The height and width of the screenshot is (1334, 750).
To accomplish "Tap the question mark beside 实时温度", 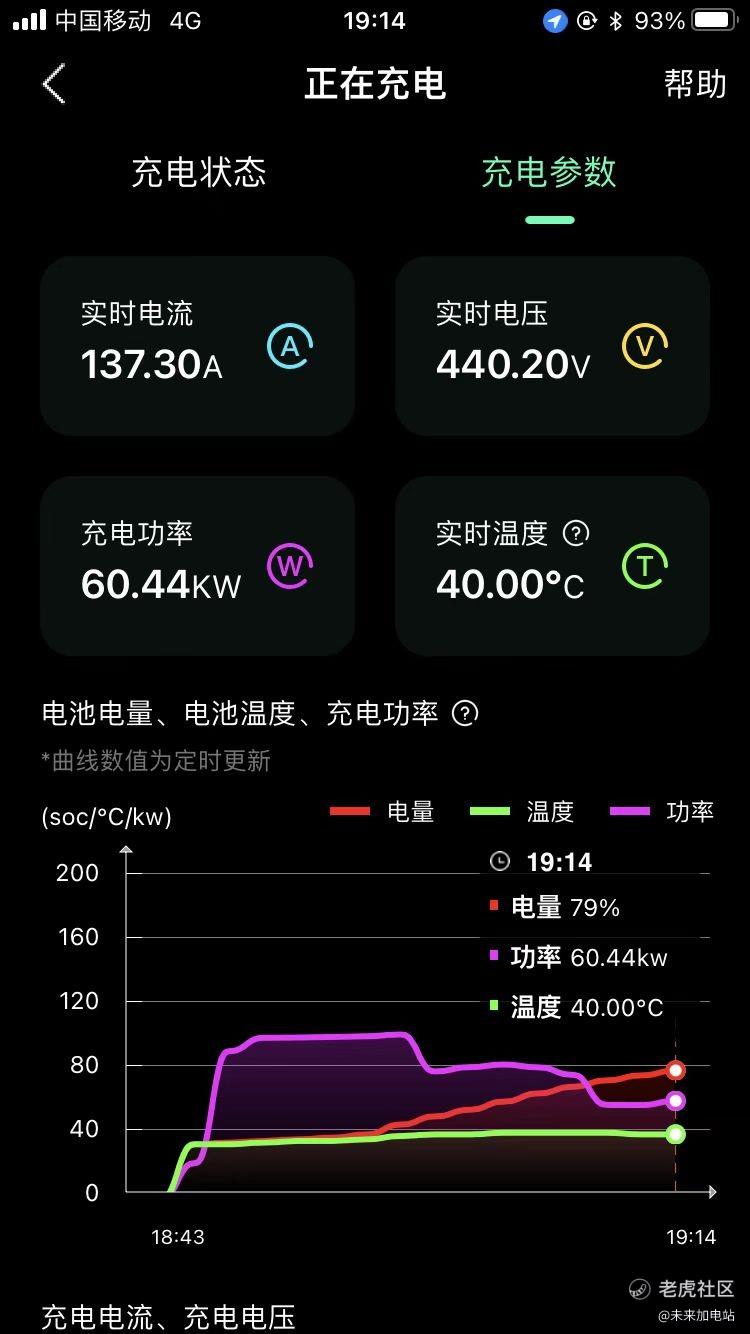I will tap(576, 533).
